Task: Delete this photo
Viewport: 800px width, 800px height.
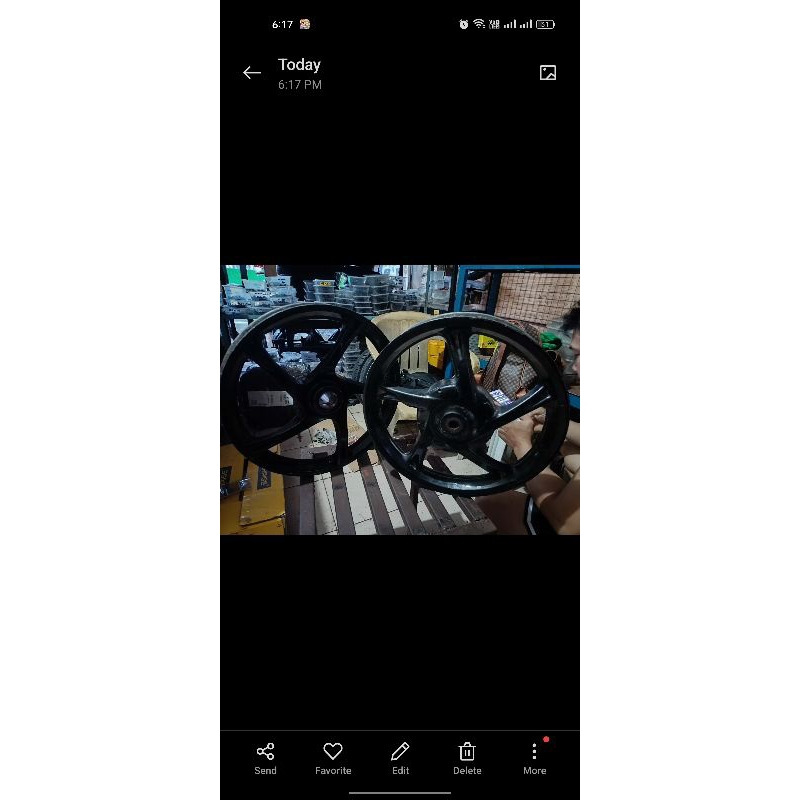Action: coord(467,759)
